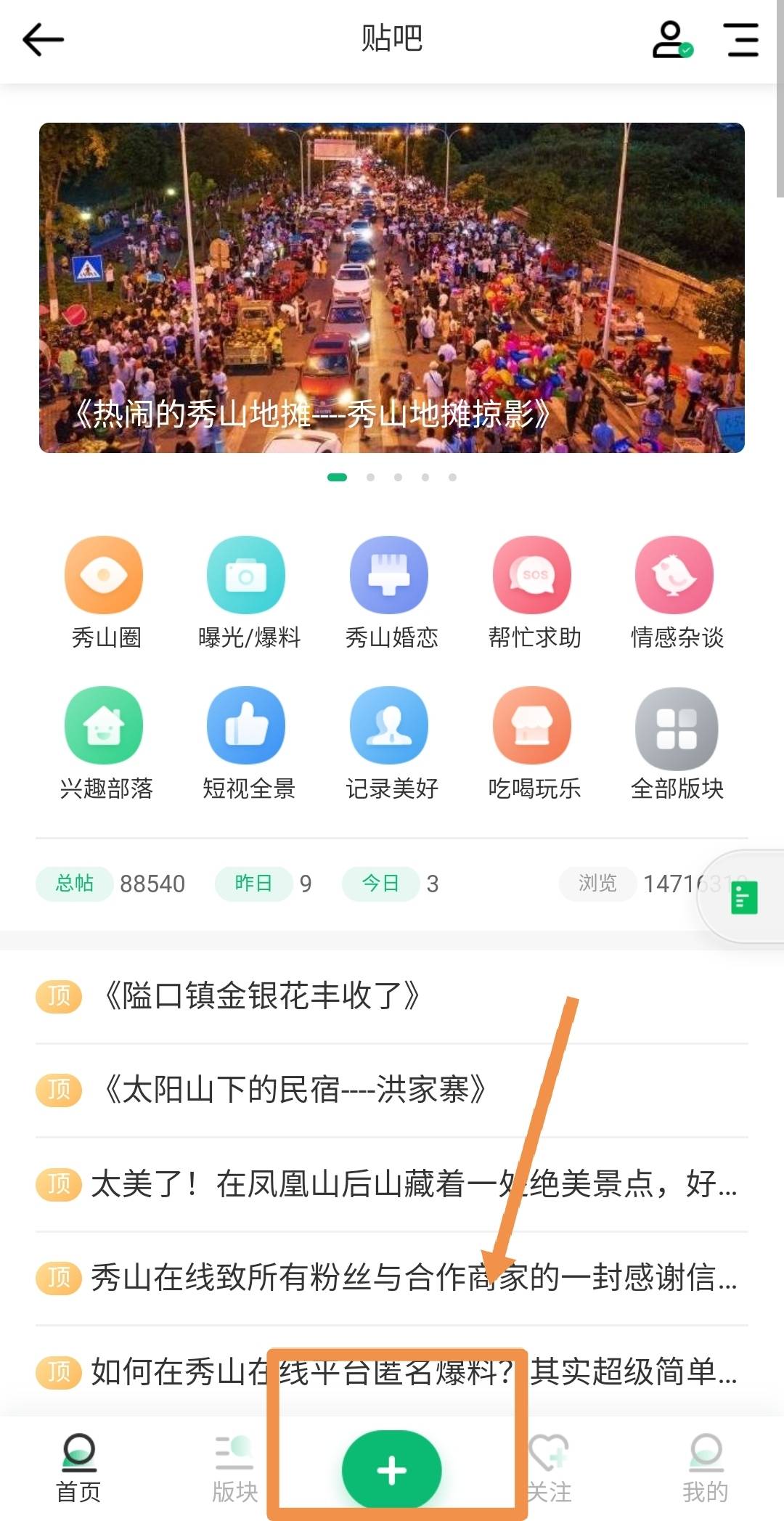Open the 吃喝玩乐 board
784x1521 pixels.
click(533, 742)
